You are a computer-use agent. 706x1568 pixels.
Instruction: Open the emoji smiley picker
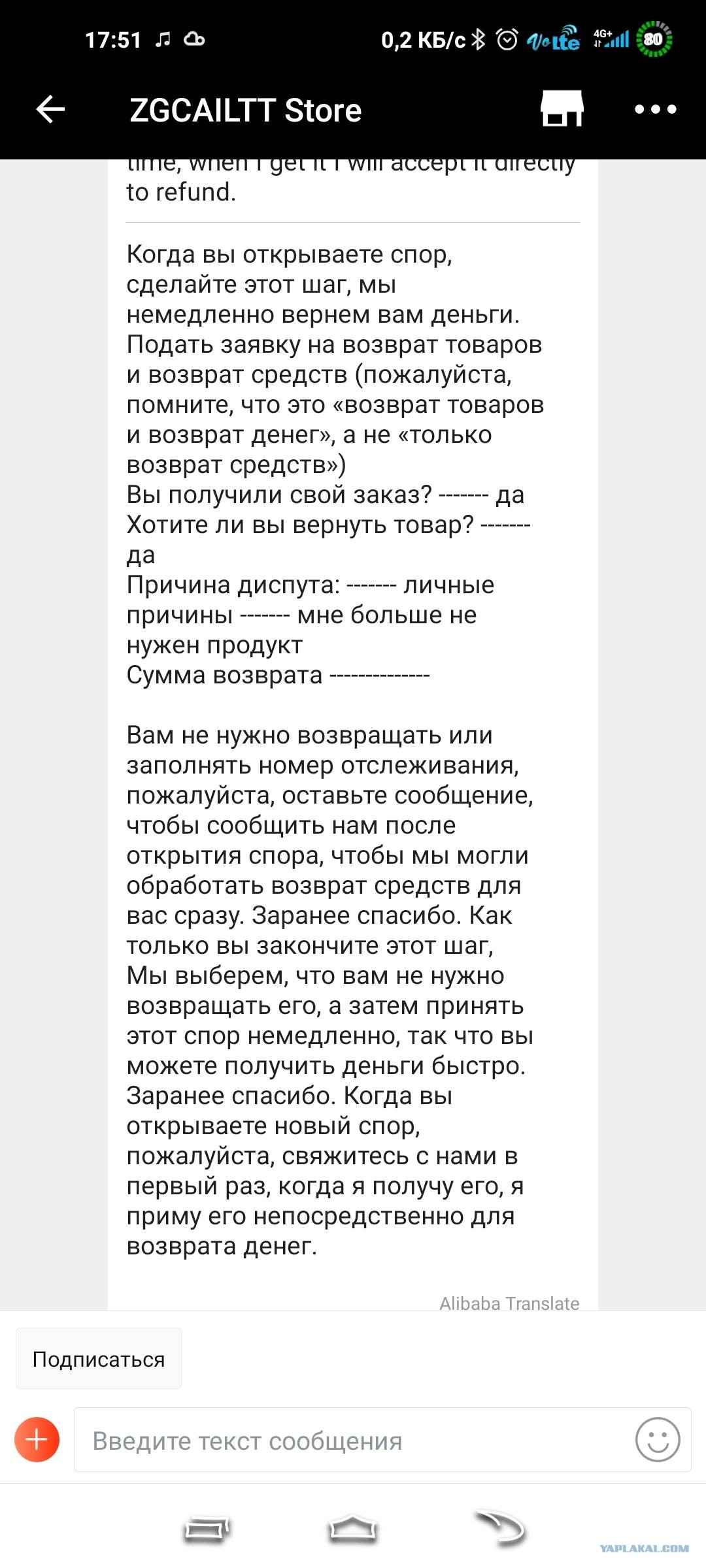658,1440
